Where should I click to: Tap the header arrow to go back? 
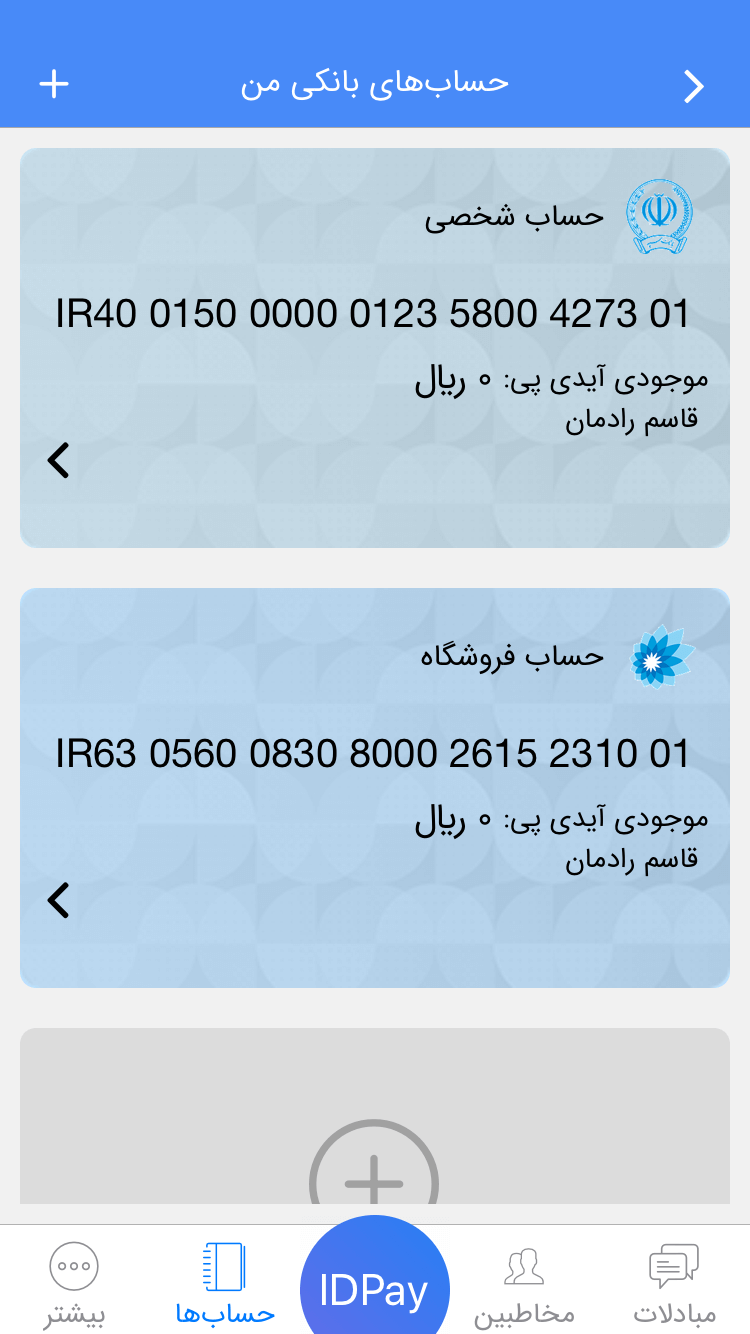click(694, 87)
